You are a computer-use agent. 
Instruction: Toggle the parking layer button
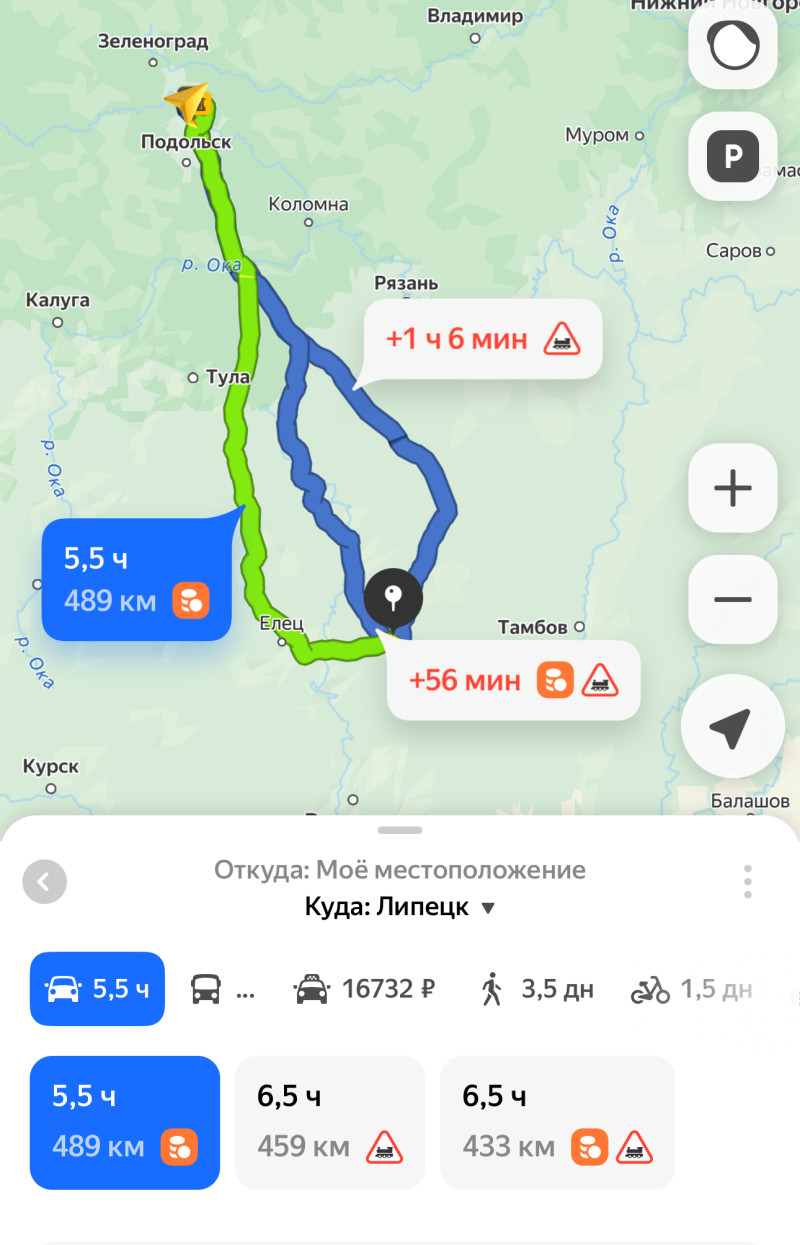[x=733, y=156]
